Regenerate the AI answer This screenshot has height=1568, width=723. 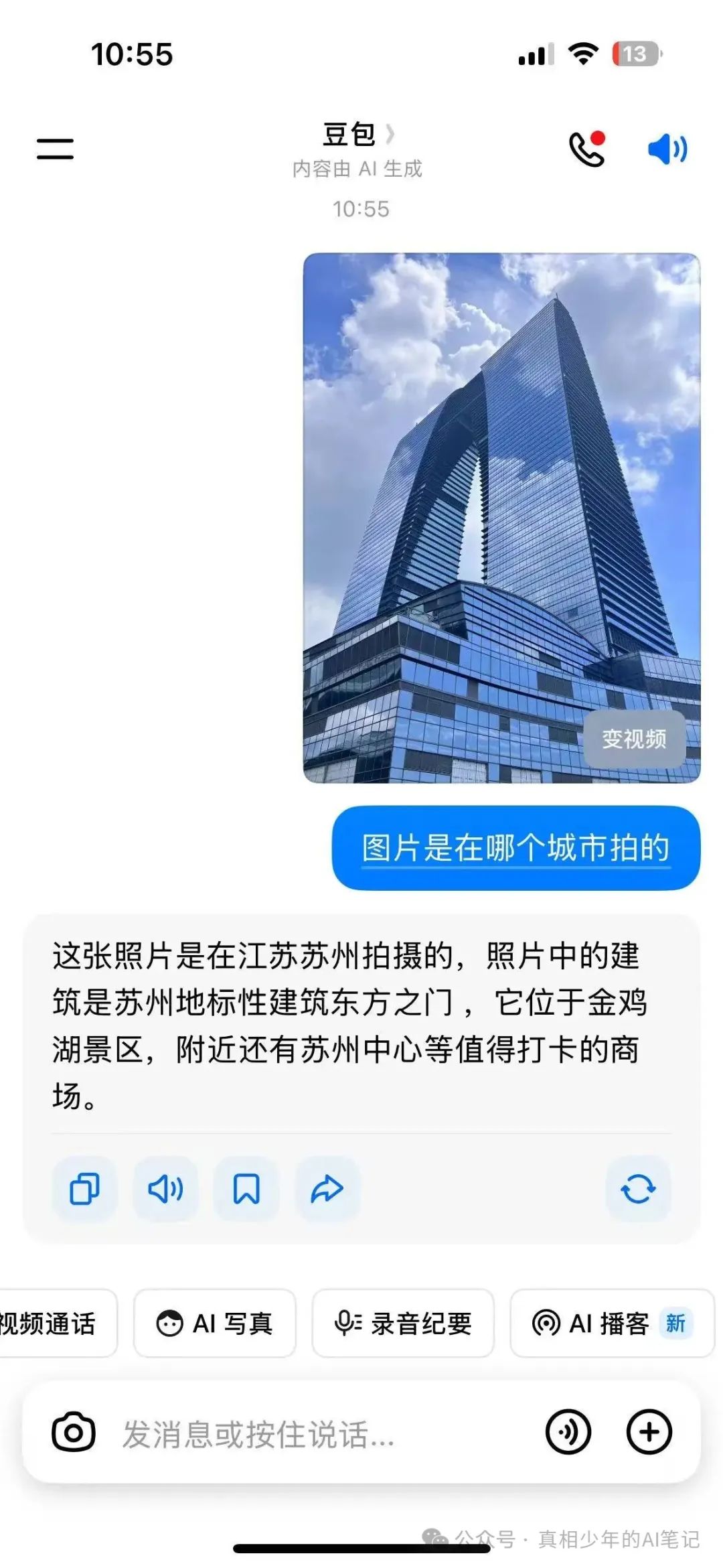(x=639, y=1188)
